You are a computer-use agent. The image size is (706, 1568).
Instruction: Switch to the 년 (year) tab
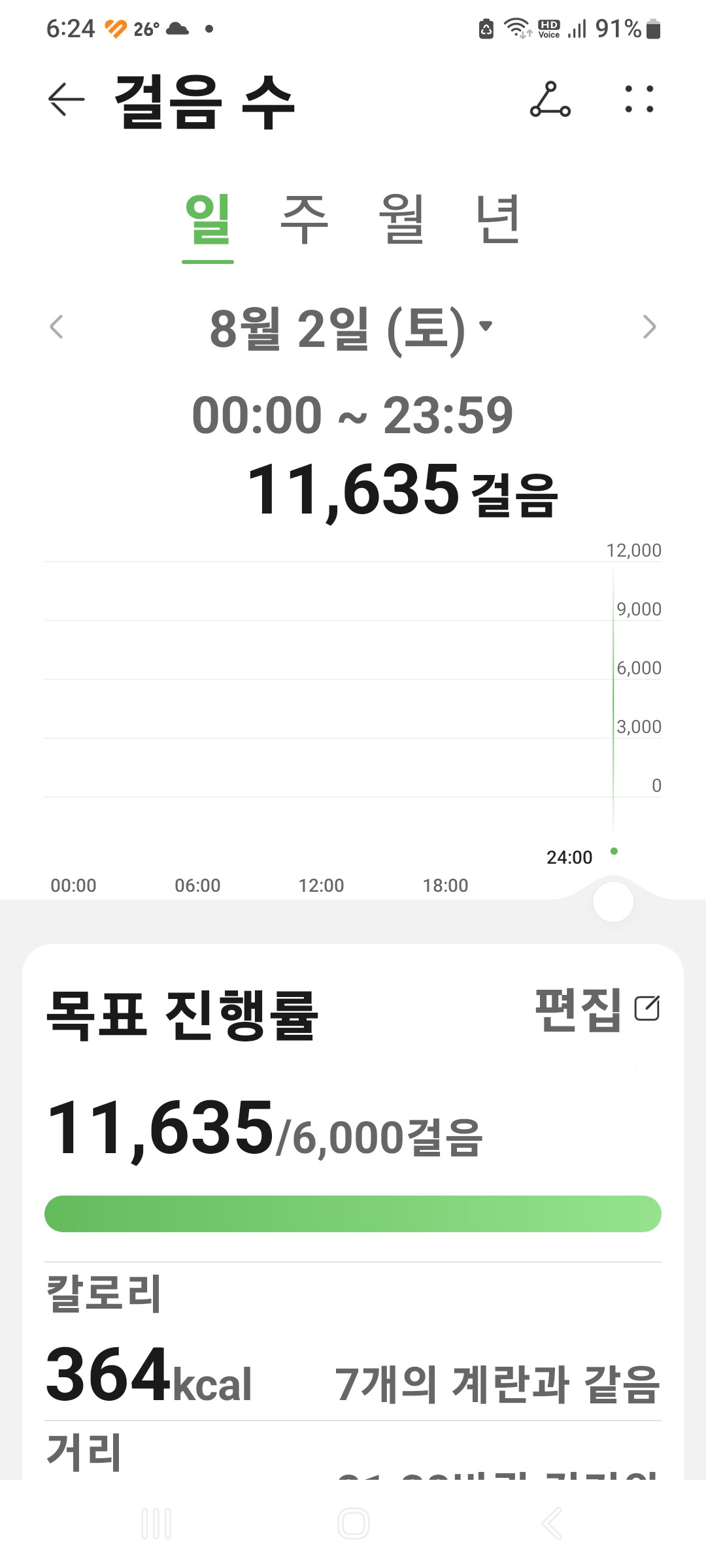coord(497,220)
